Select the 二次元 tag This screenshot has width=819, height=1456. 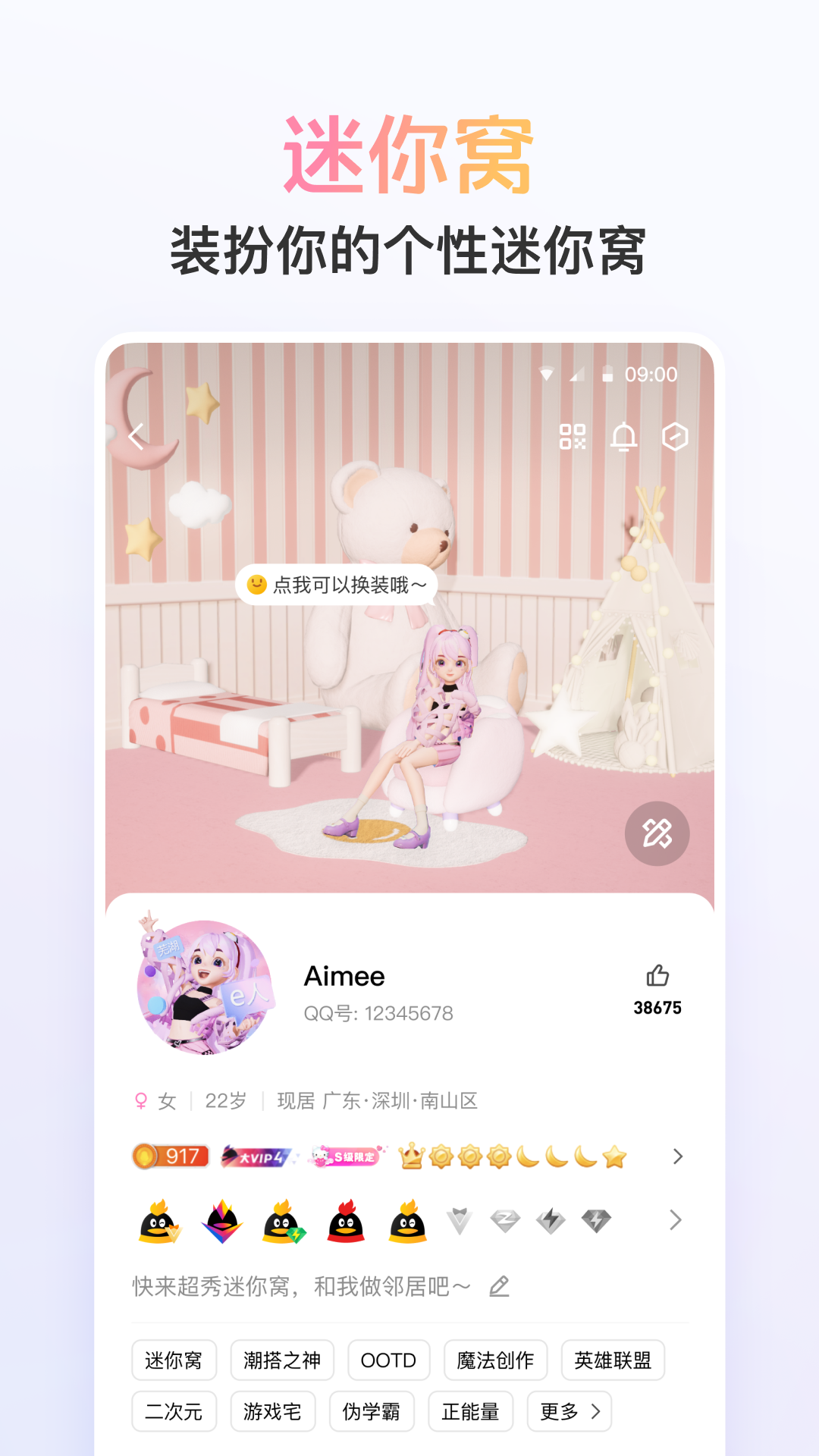pos(174,1411)
